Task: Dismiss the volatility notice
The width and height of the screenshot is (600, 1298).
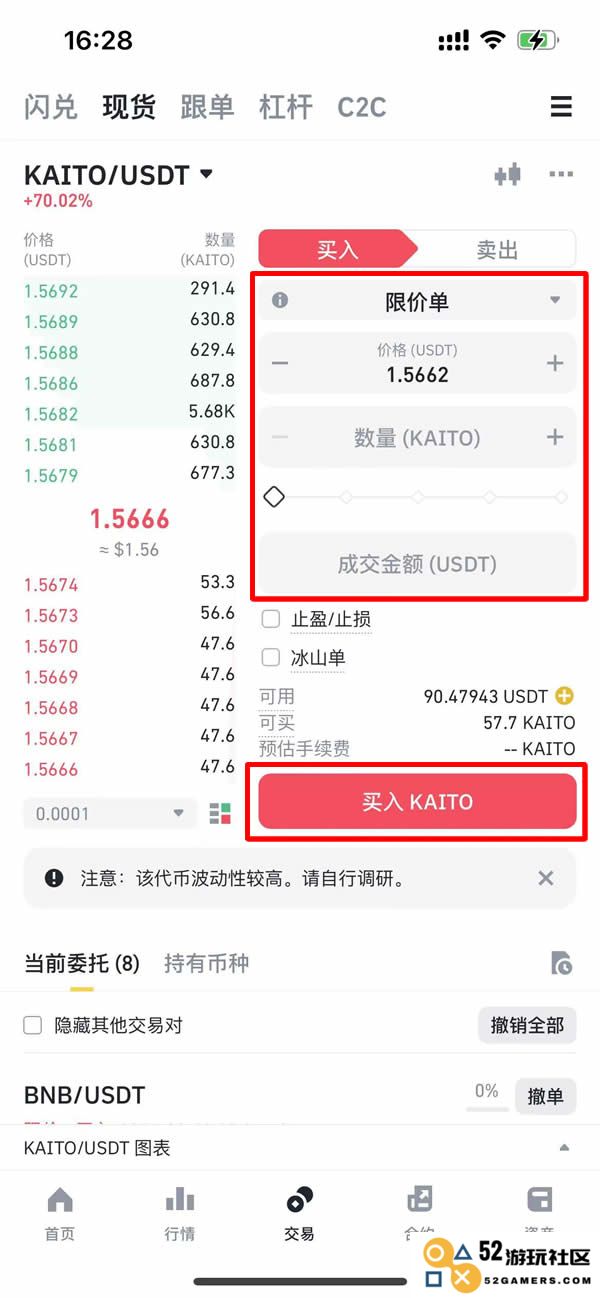Action: 546,878
